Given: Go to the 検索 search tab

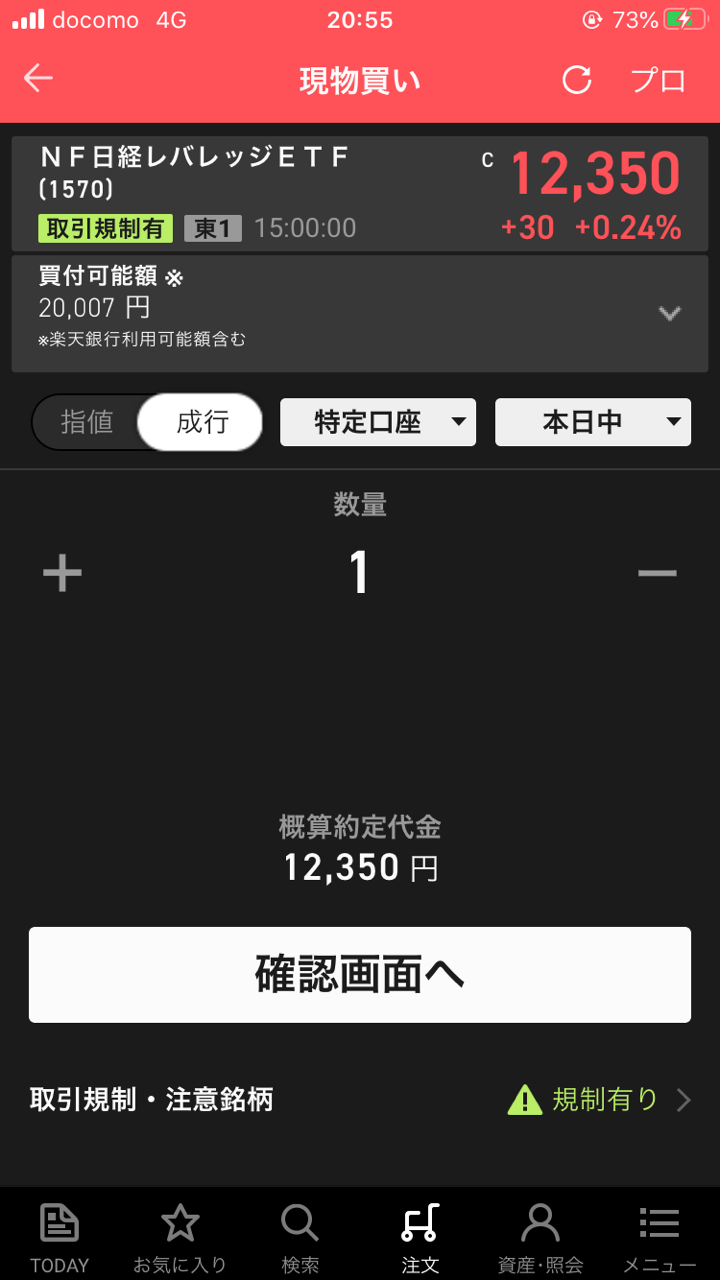Looking at the screenshot, I should pos(300,1237).
